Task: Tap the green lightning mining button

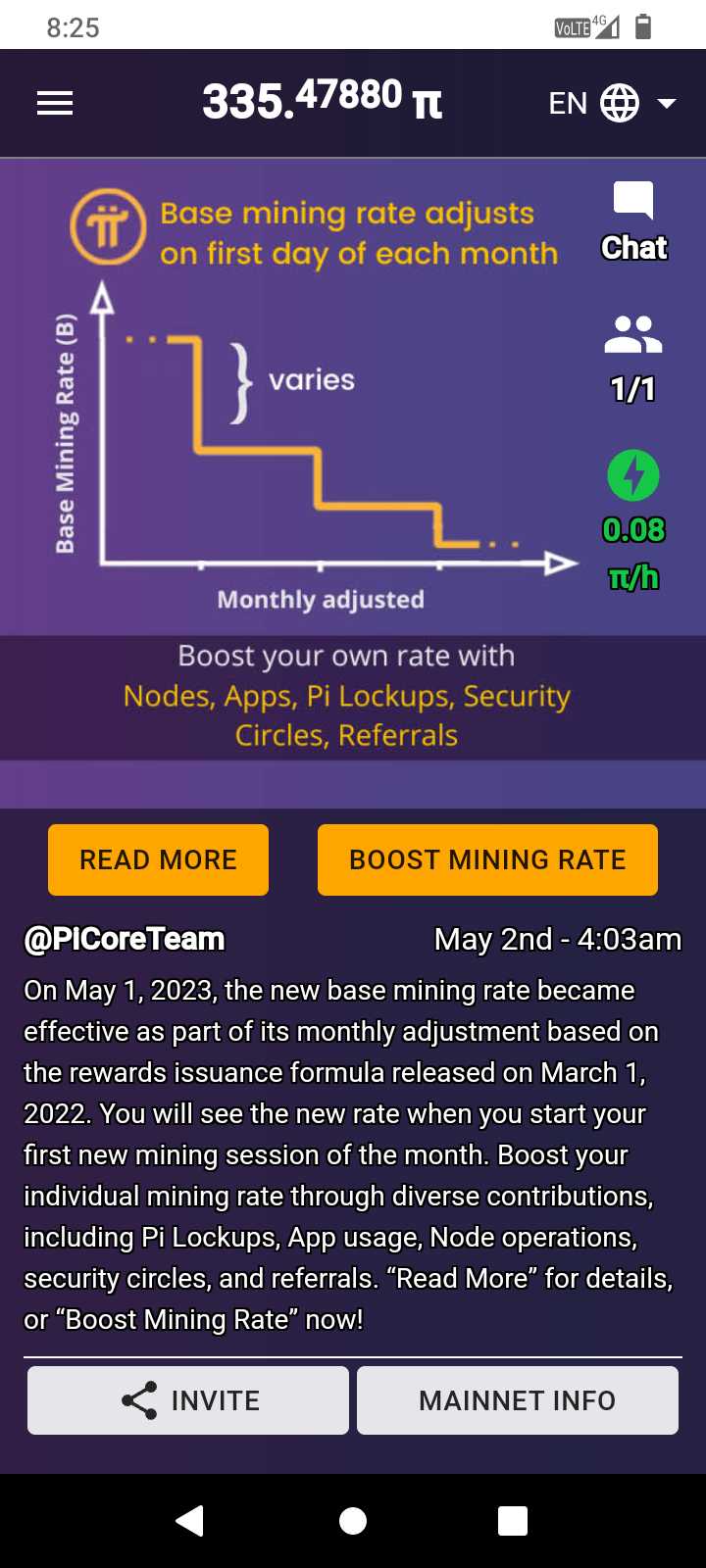Action: (633, 476)
